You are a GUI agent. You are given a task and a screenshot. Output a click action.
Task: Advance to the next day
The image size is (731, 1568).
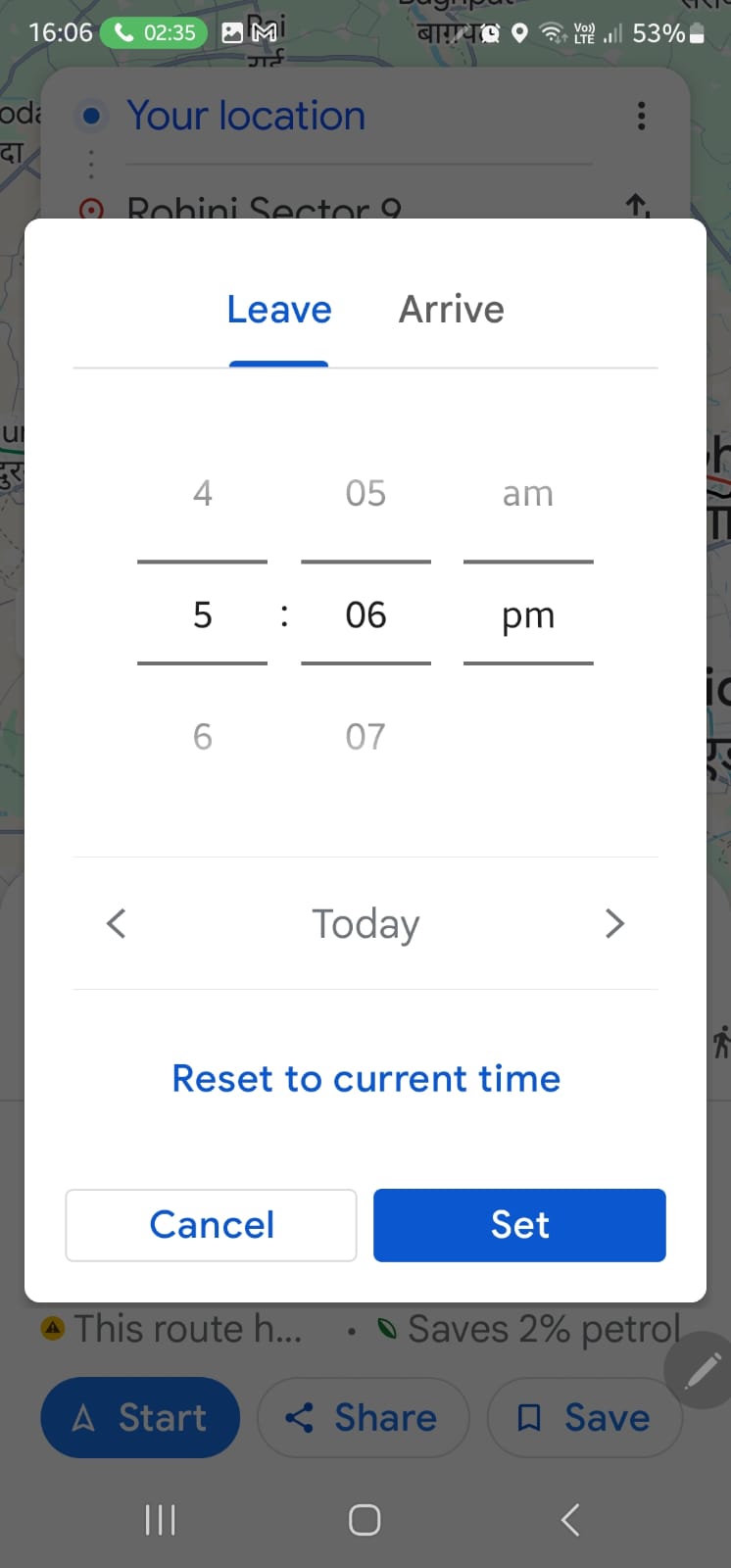coord(614,923)
